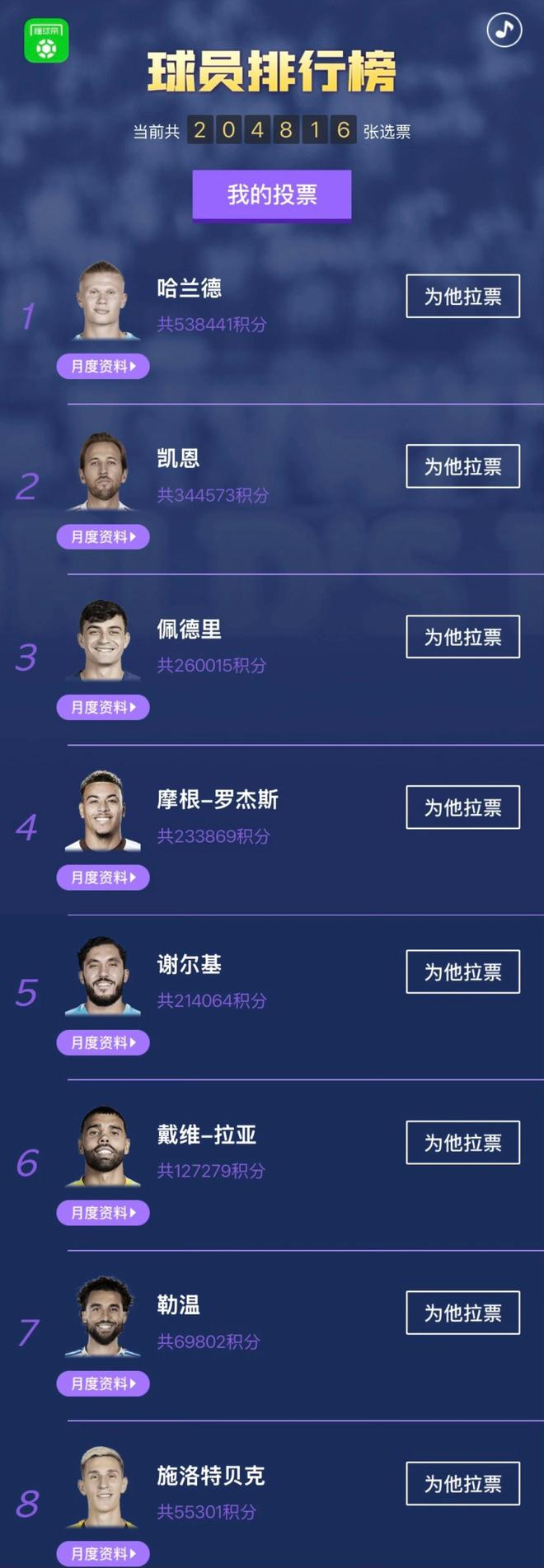This screenshot has height=1568, width=544.
Task: View 月度资料 under 凯恩
Action: click(103, 536)
